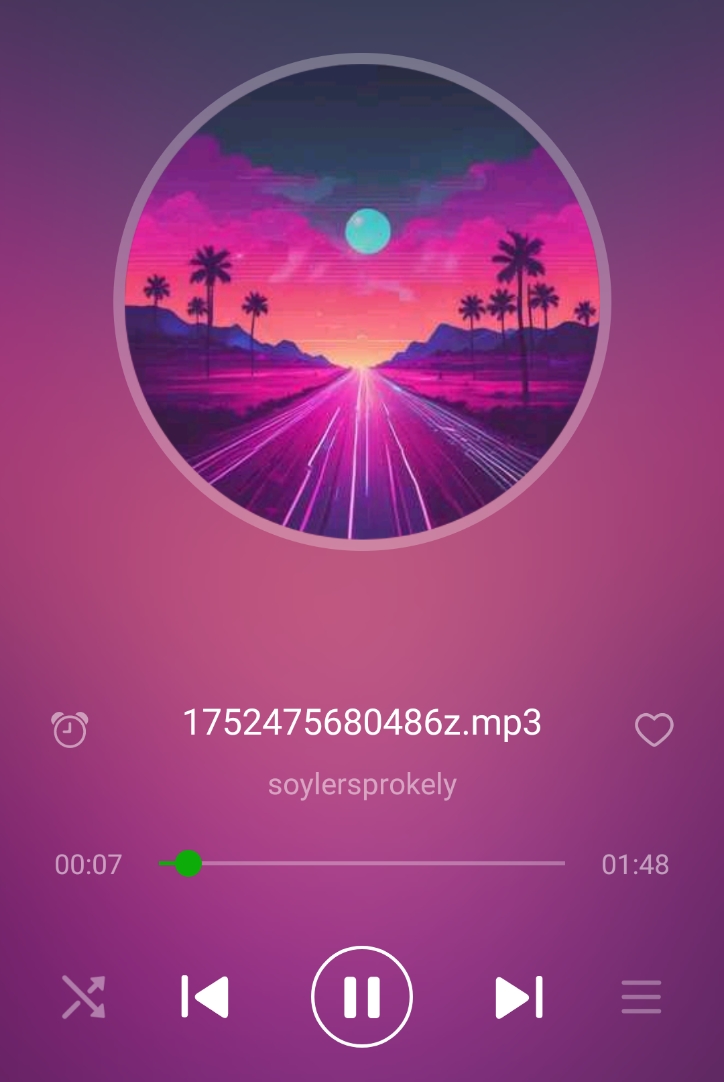The height and width of the screenshot is (1082, 724).
Task: Toggle shuffle mode
Action: tap(83, 997)
